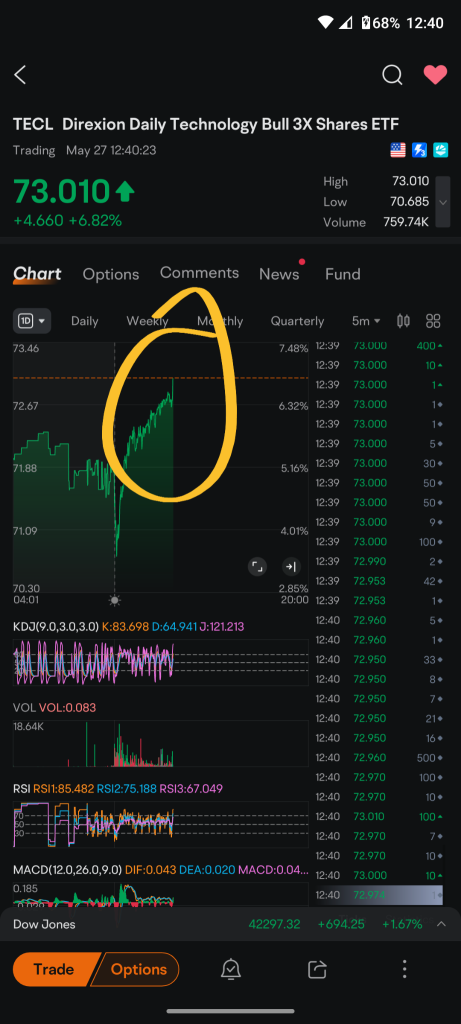Viewport: 461px width, 1024px height.
Task: Switch to the Comments tab
Action: point(199,273)
